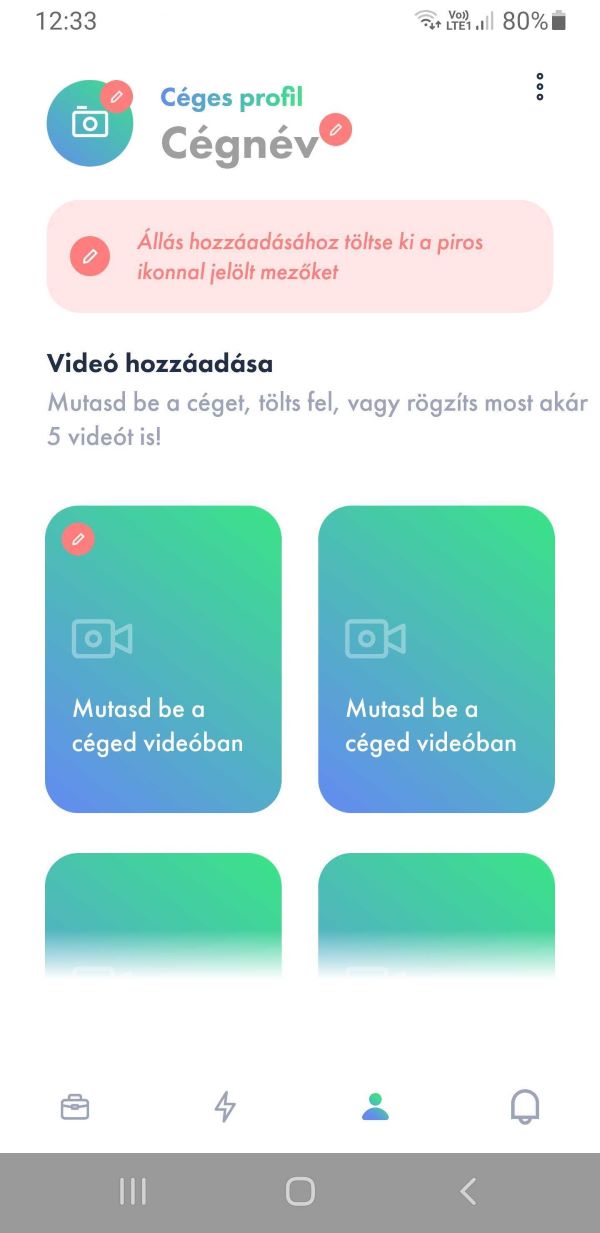
Task: Open the lightning bolt tab
Action: (226, 1107)
